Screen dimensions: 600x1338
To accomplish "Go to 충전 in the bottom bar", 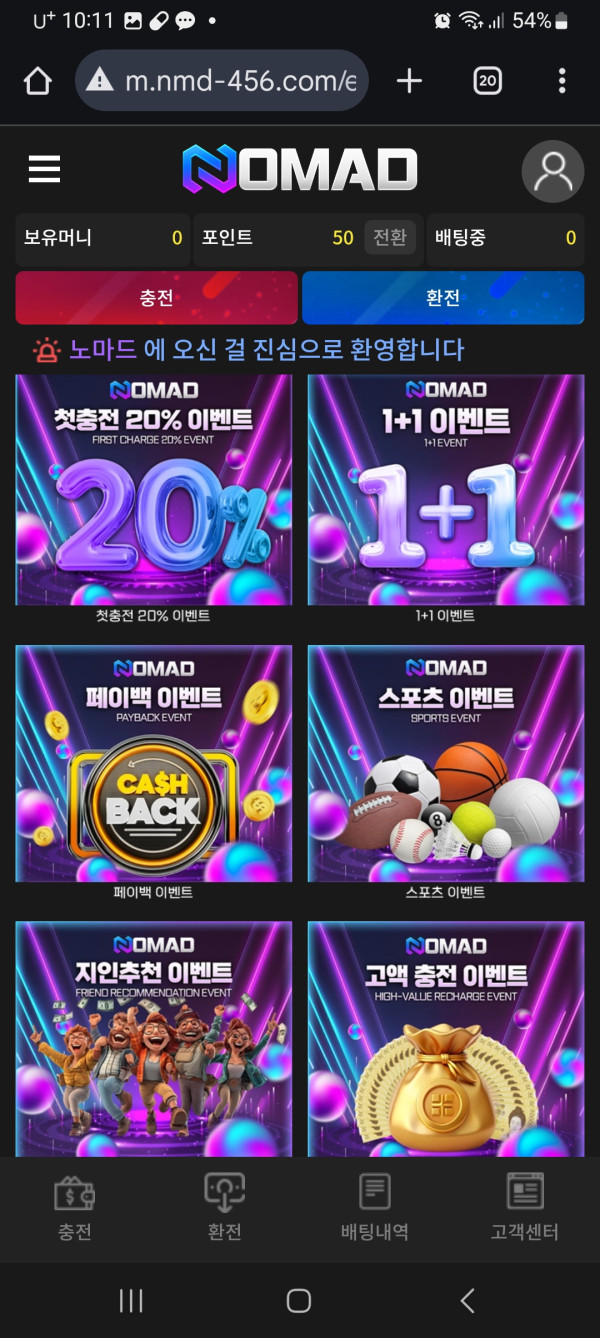I will (x=75, y=1208).
